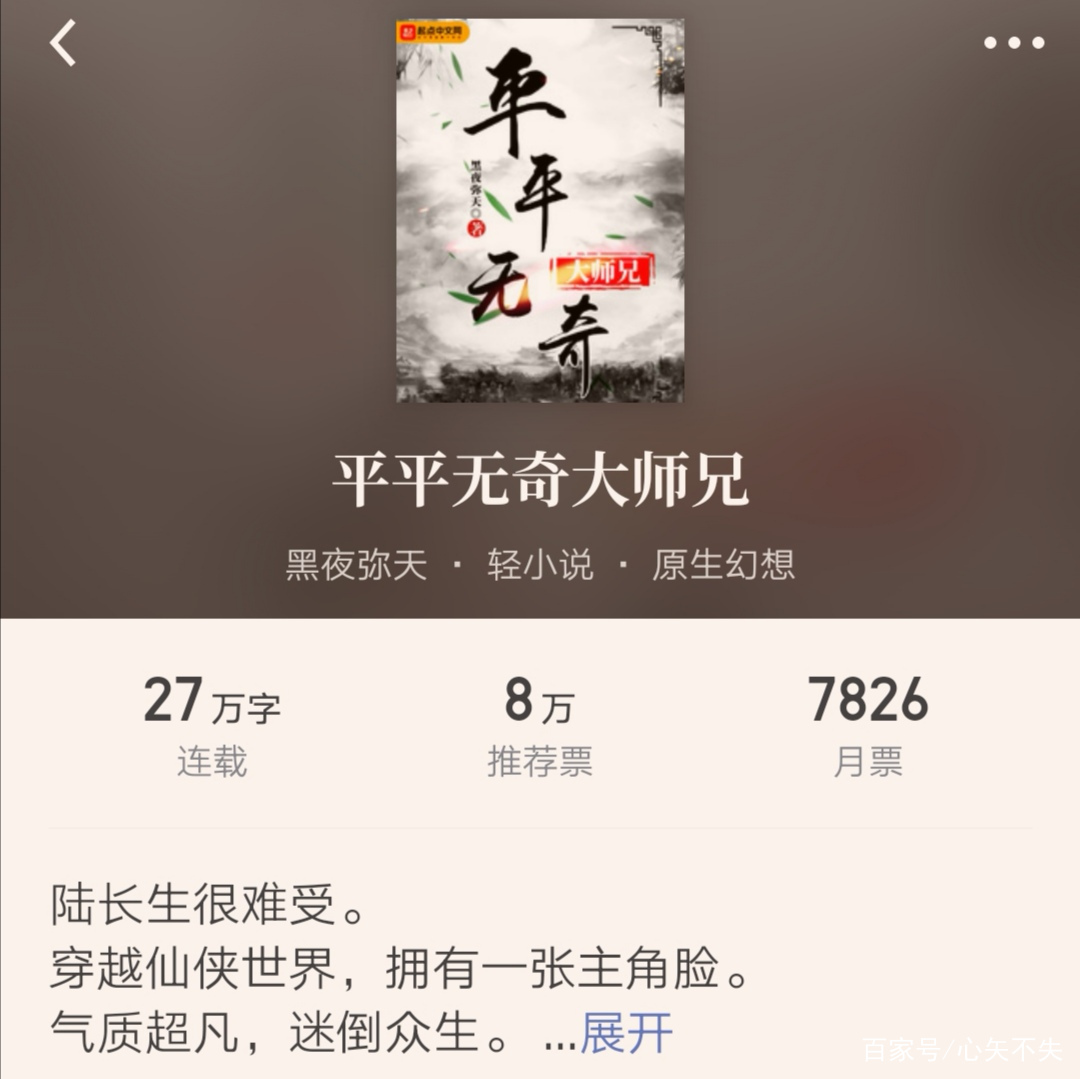Tap the 平平无奇大师兄 book cover
This screenshot has width=1080, height=1079.
click(540, 211)
